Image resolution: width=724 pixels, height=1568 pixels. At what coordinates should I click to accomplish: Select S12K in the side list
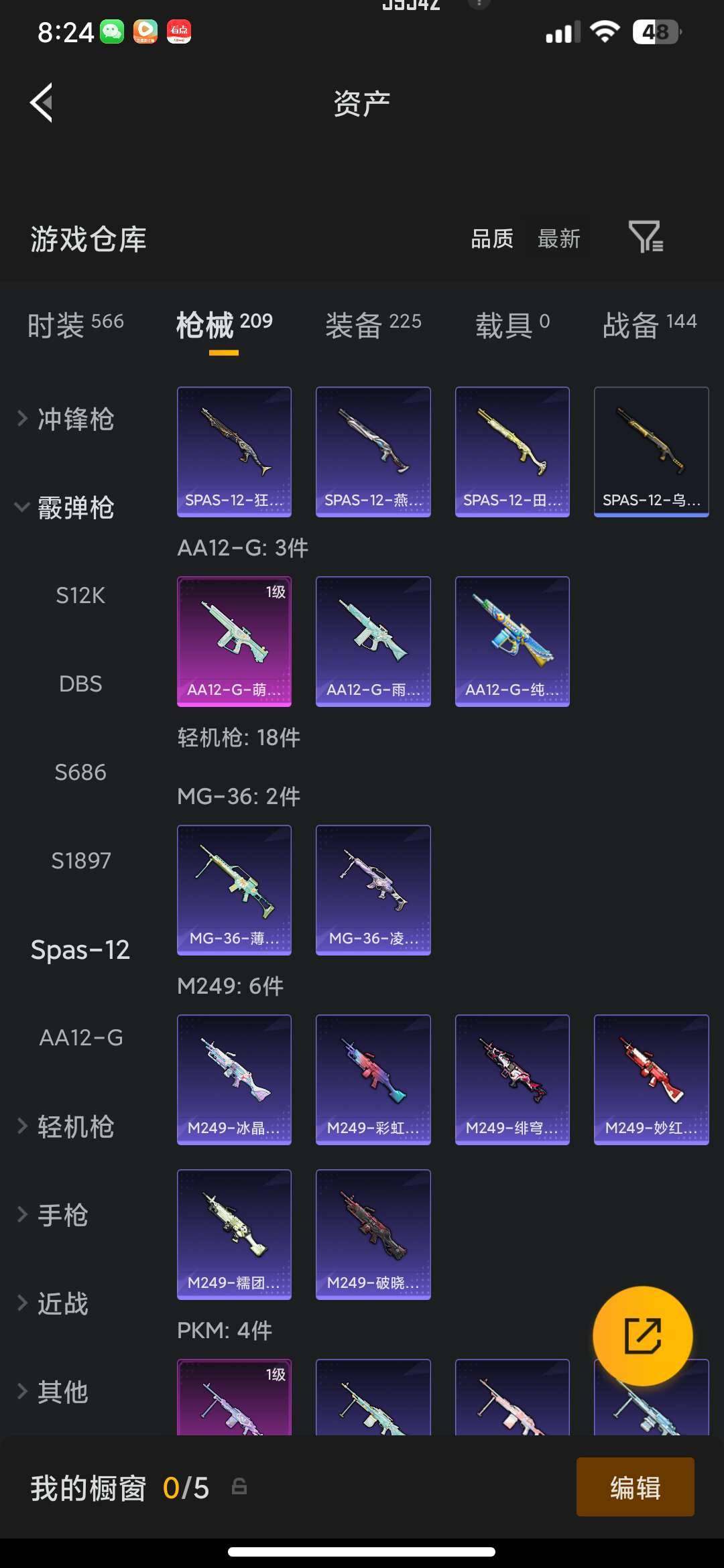pyautogui.click(x=80, y=596)
